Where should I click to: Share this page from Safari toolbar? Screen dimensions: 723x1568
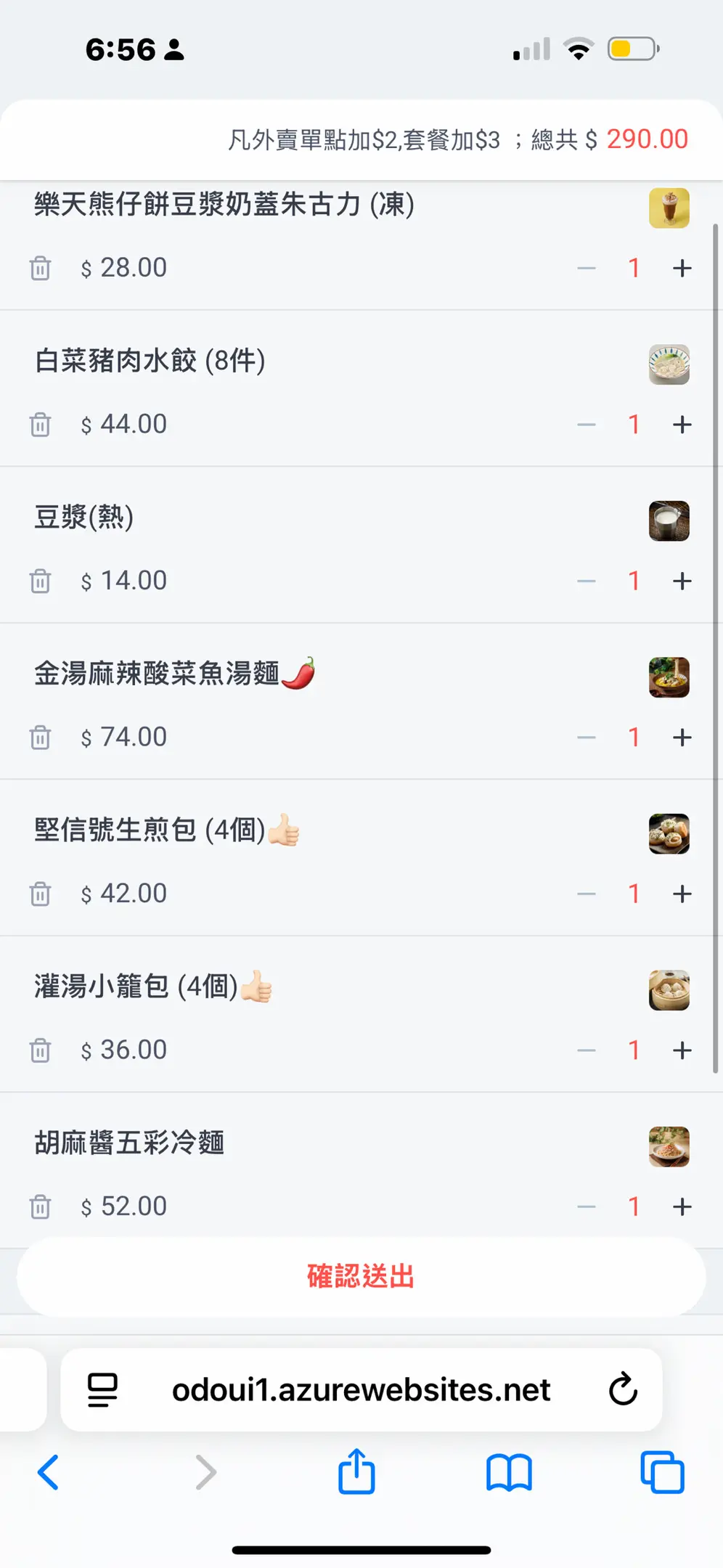coord(356,1471)
